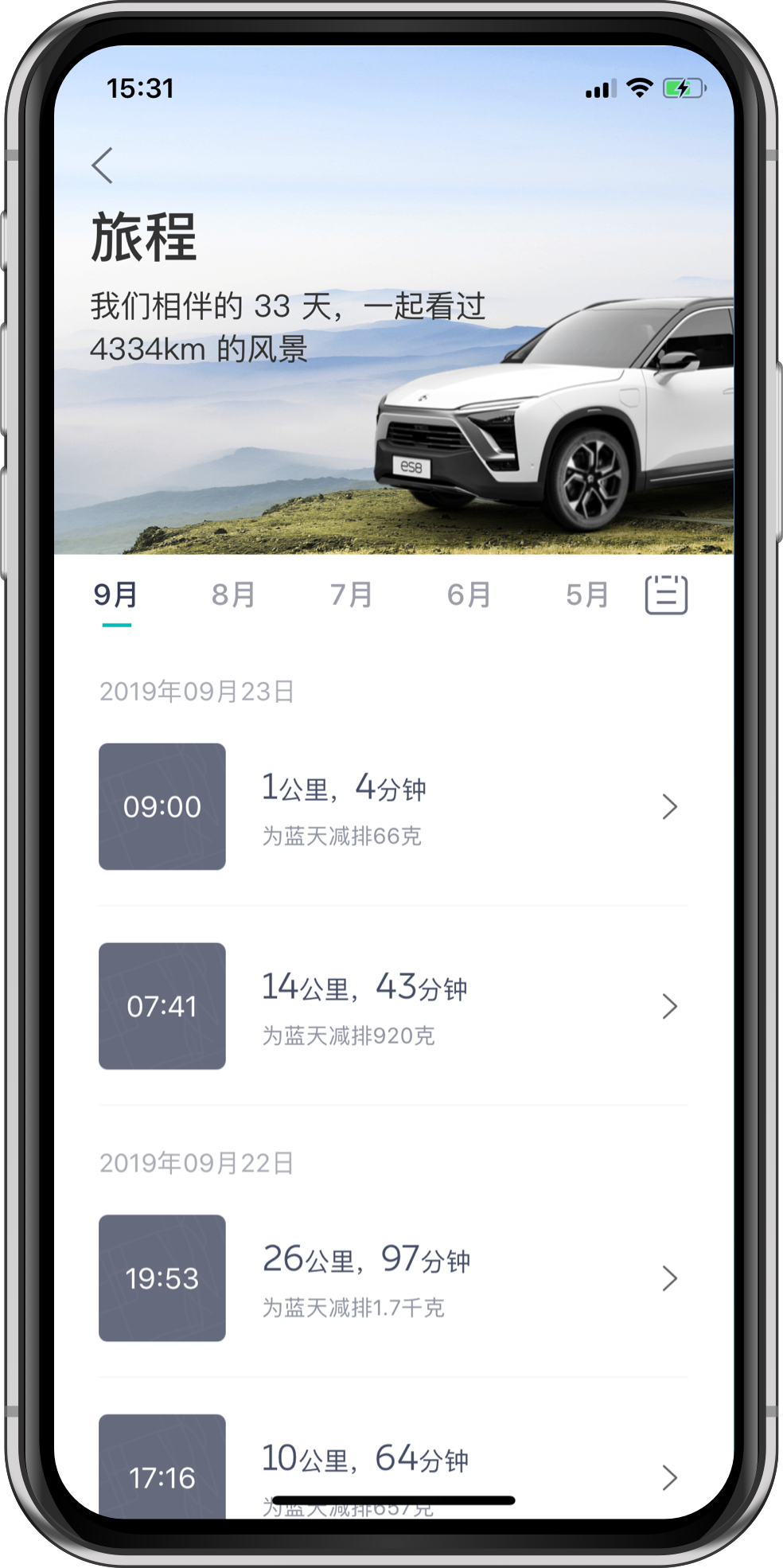Switch to the 5月 tab
This screenshot has height=1568, width=783.
pyautogui.click(x=587, y=595)
